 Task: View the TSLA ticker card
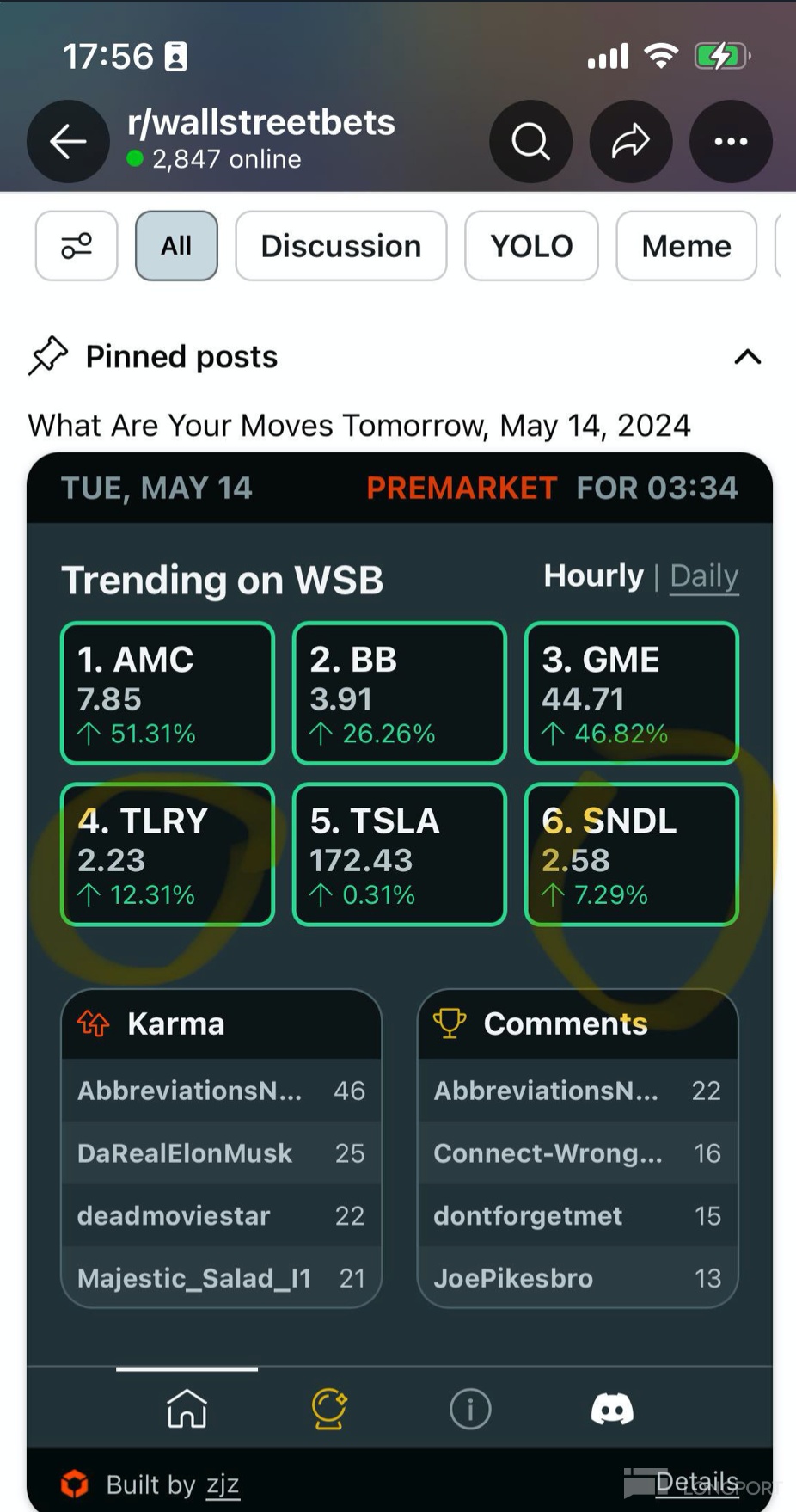(x=400, y=855)
